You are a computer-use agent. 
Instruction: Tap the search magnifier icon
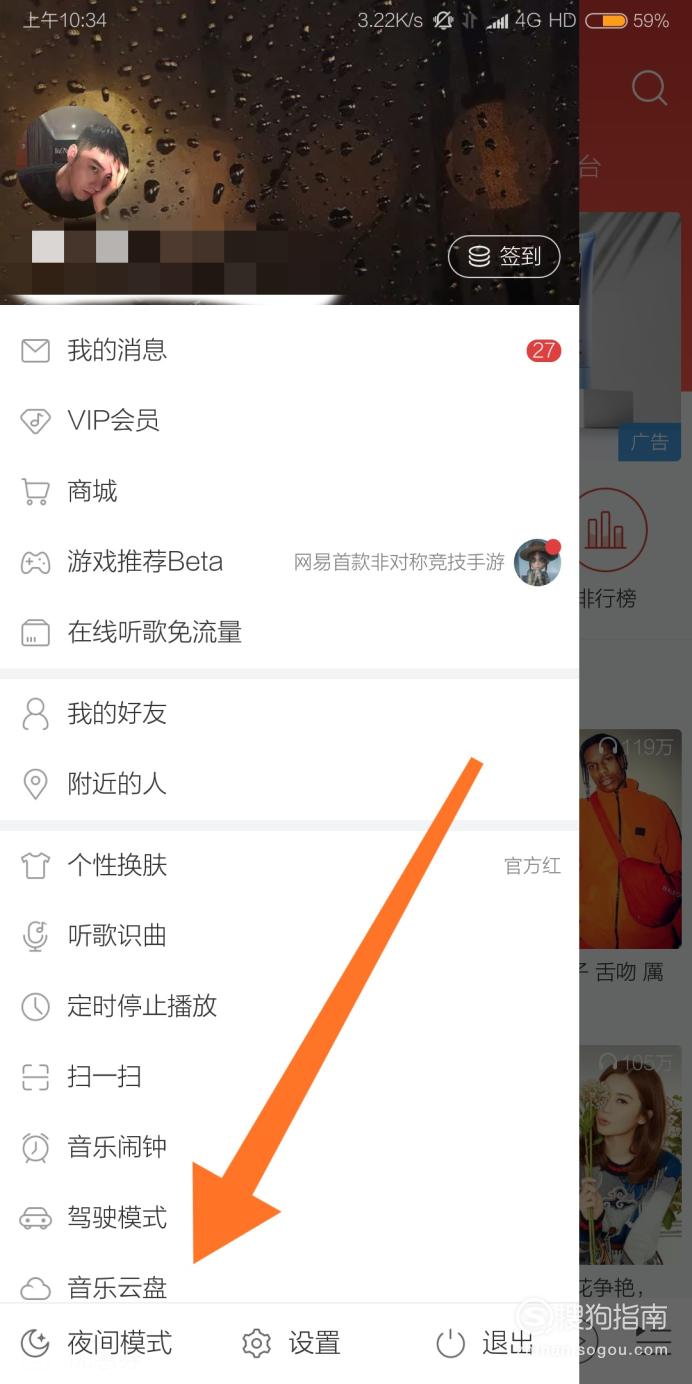649,88
